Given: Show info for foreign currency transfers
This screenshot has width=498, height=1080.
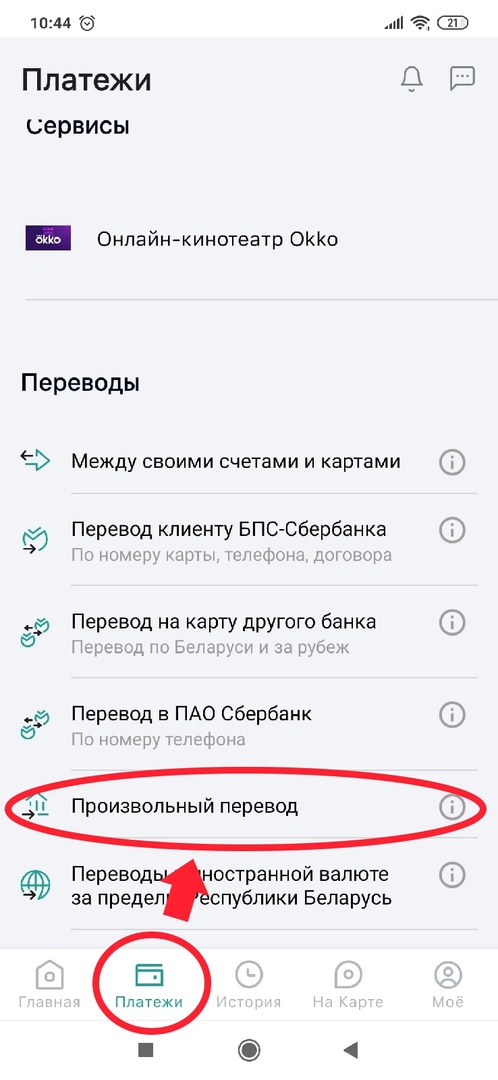Looking at the screenshot, I should coord(452,874).
